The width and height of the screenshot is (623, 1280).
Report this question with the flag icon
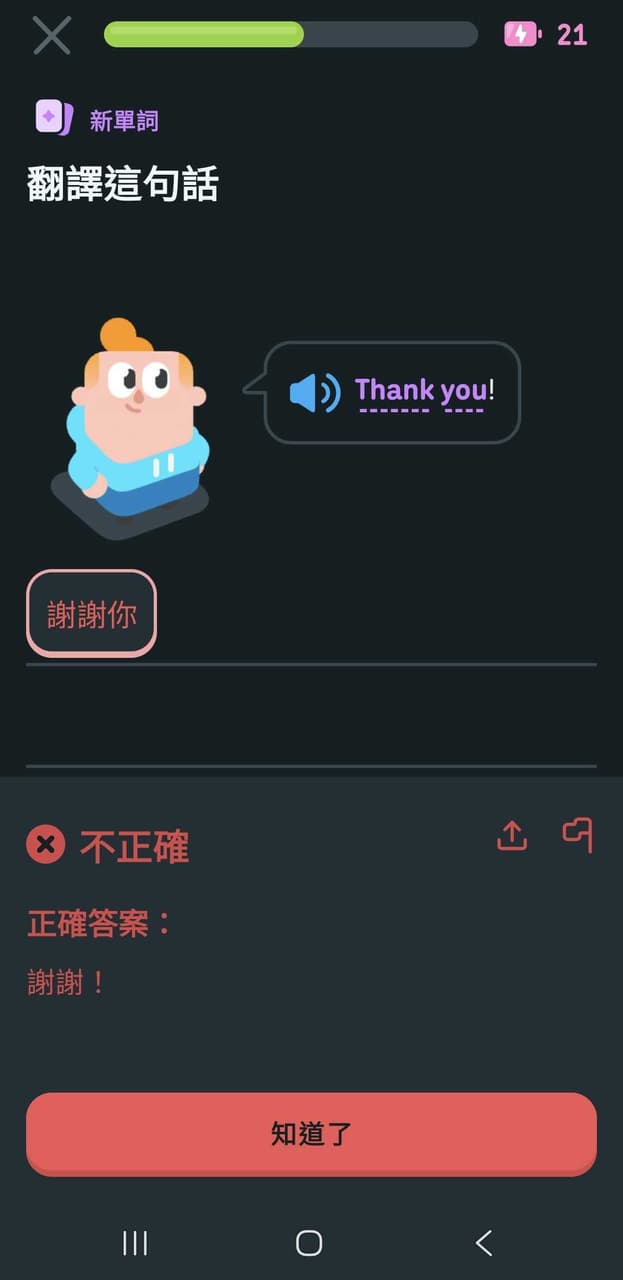[x=577, y=835]
